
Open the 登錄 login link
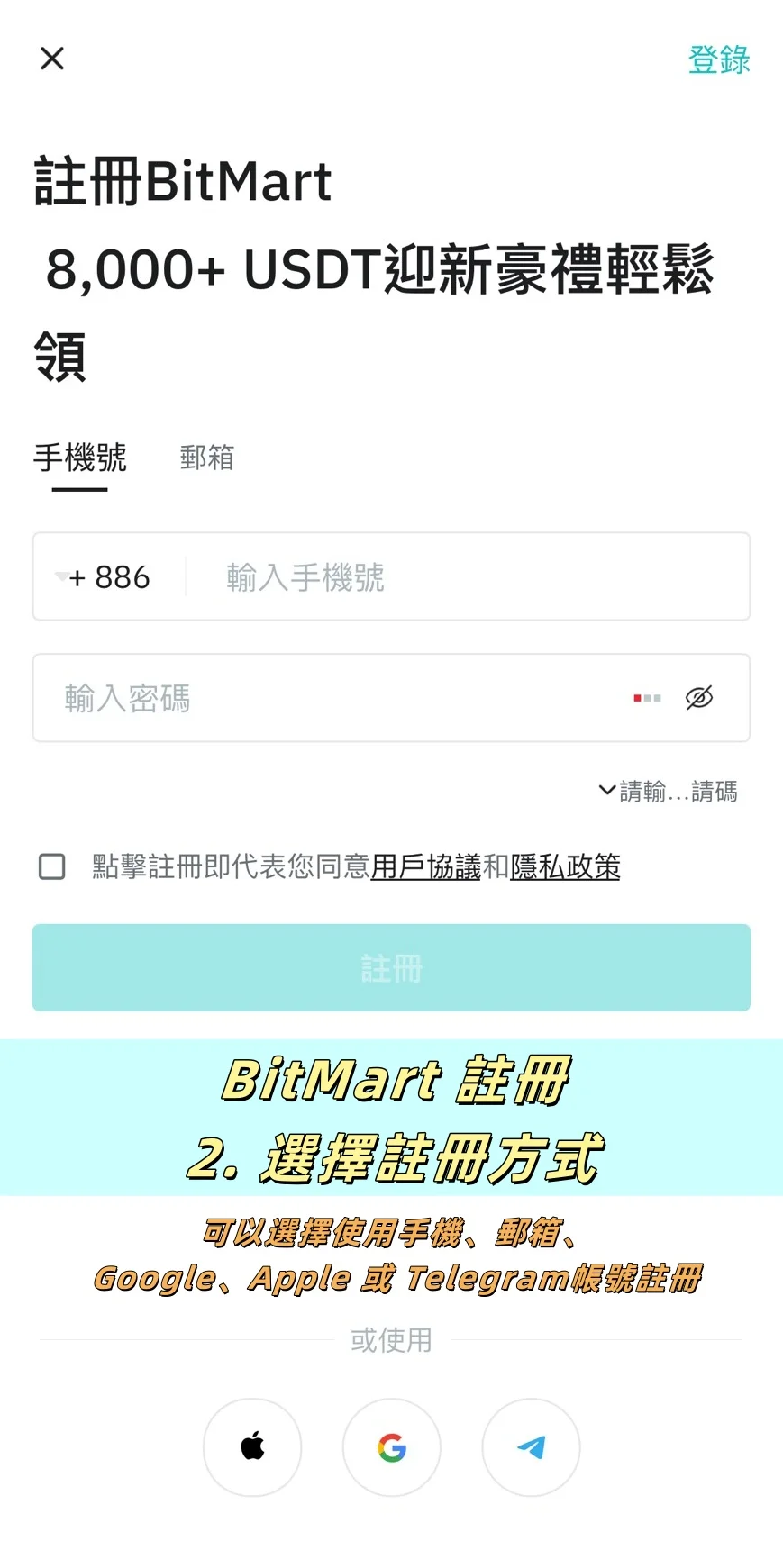(x=718, y=60)
